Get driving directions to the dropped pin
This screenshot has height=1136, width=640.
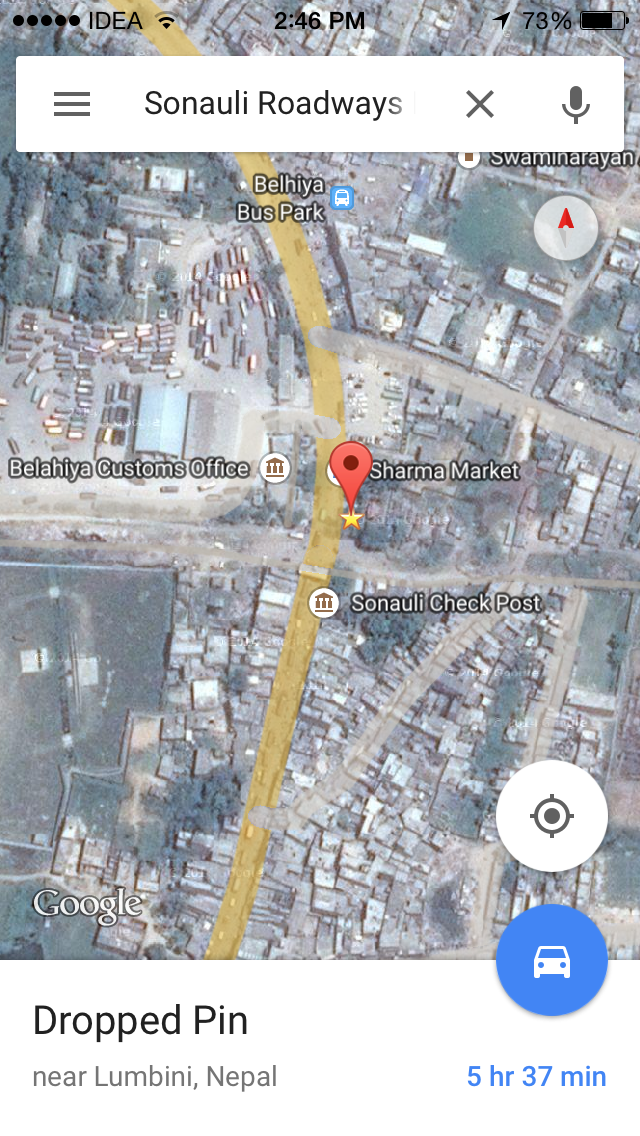(x=551, y=960)
